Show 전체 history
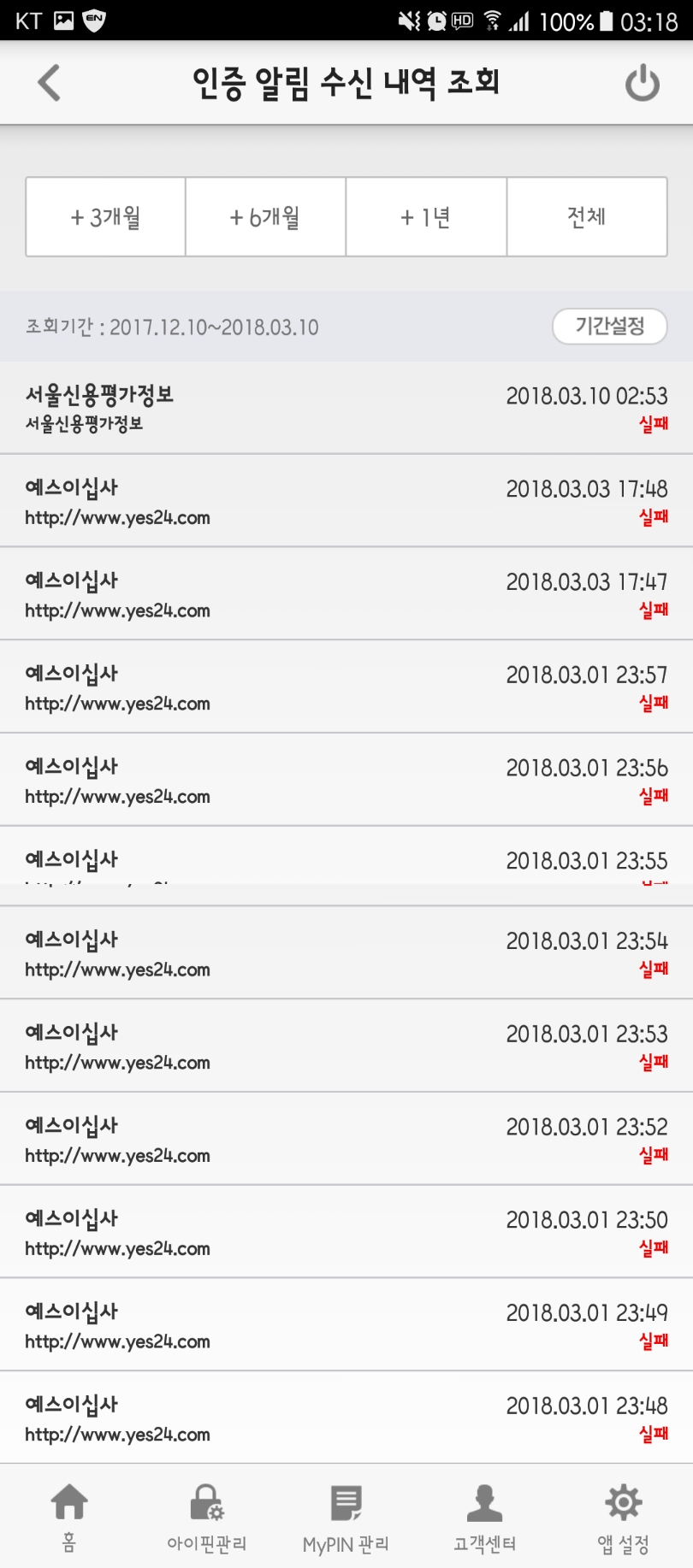 [x=587, y=217]
